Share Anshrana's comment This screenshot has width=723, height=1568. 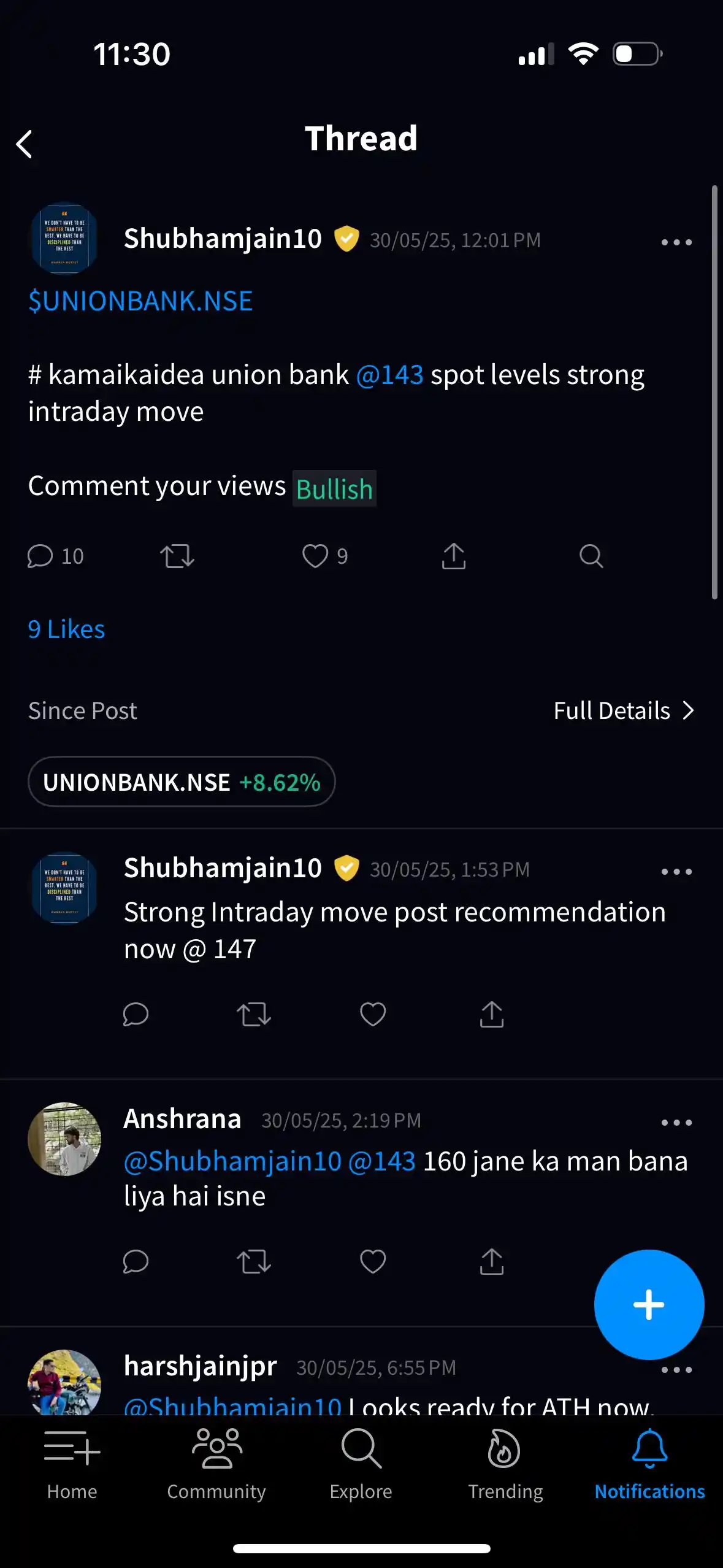pyautogui.click(x=491, y=1262)
